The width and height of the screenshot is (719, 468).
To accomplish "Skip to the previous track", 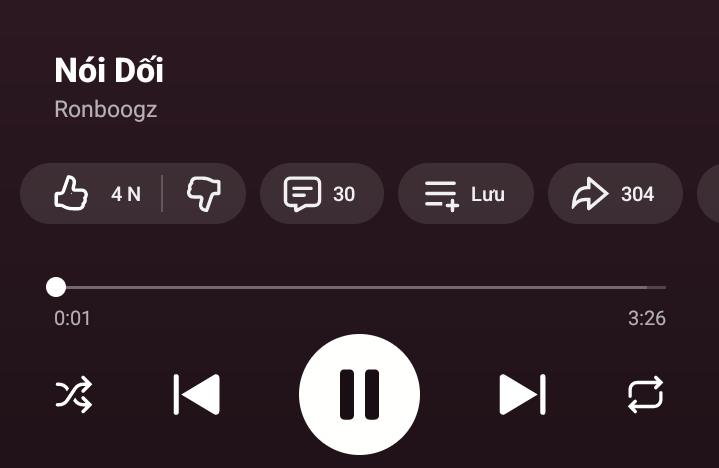I will (x=197, y=394).
